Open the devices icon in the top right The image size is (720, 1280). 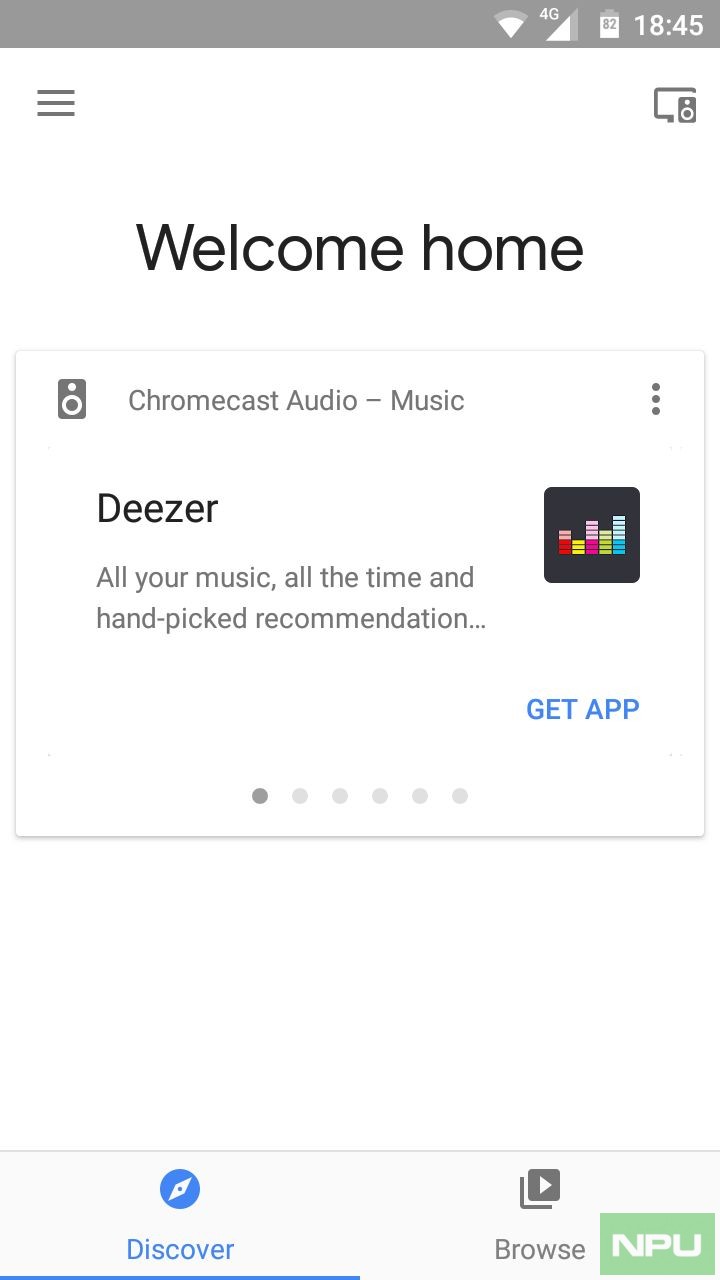pos(675,105)
